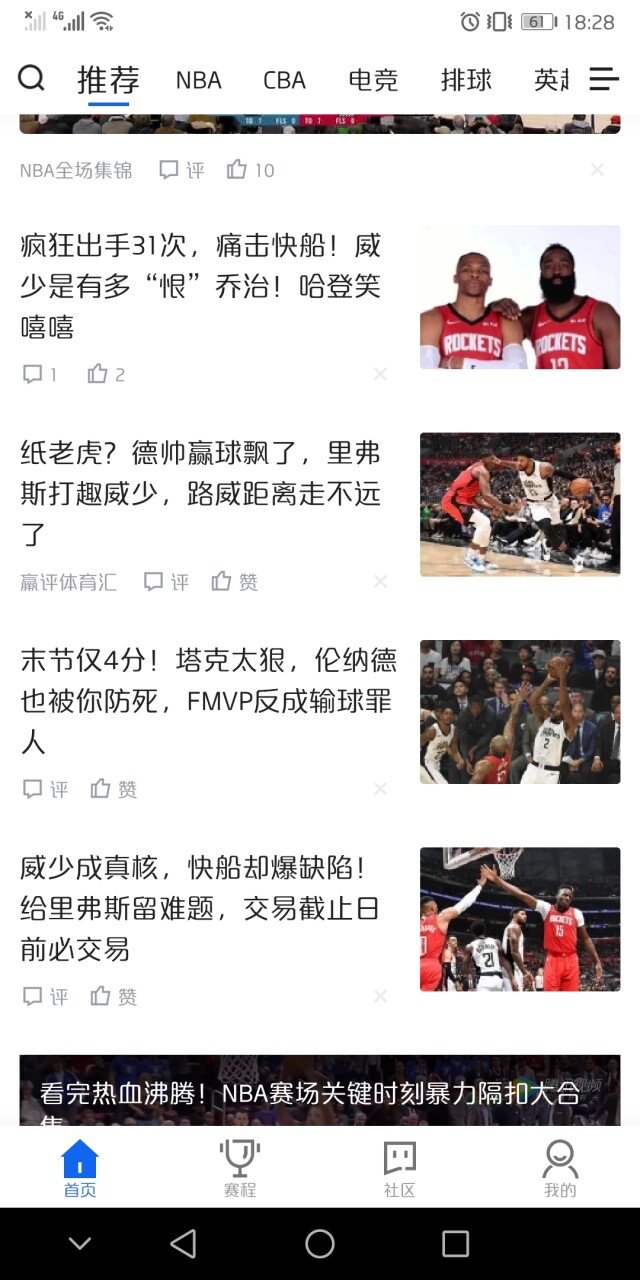The height and width of the screenshot is (1280, 640).
Task: Open article 纸老虎？德帅赢球飘了
Action: tap(200, 493)
